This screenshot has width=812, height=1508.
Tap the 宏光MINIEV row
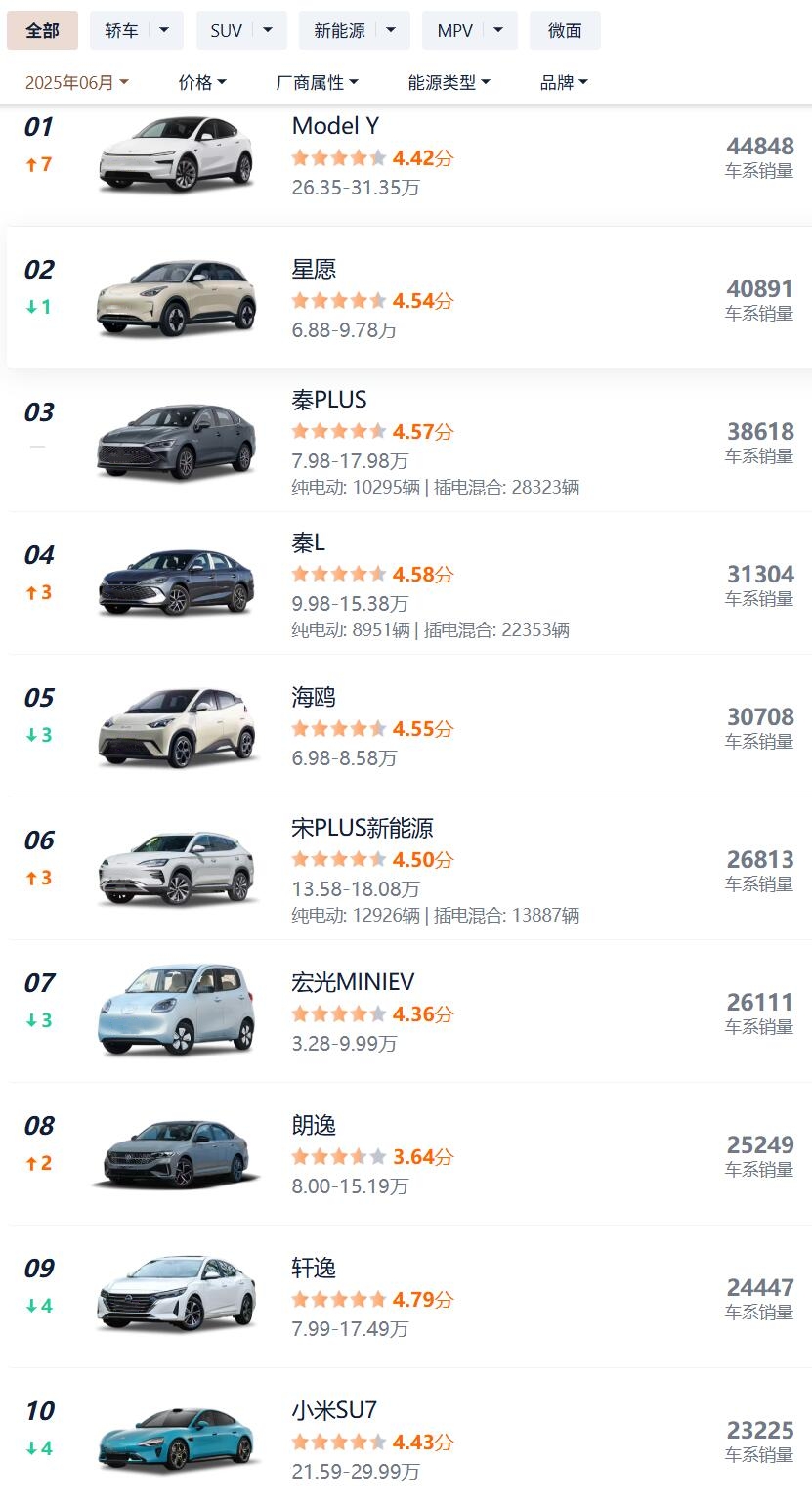[409, 1011]
